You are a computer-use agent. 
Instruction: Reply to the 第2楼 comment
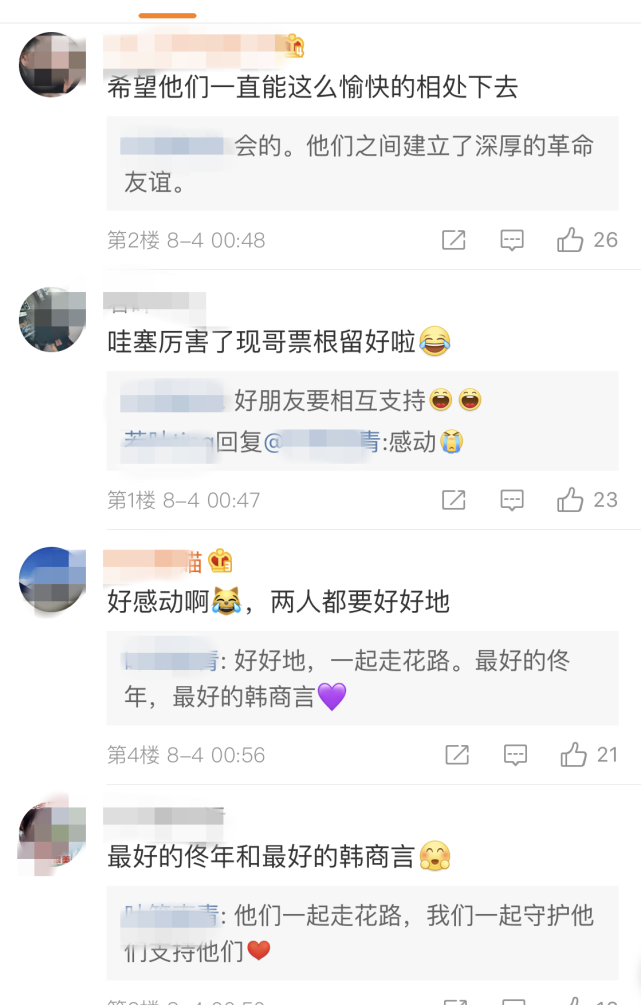pos(512,240)
